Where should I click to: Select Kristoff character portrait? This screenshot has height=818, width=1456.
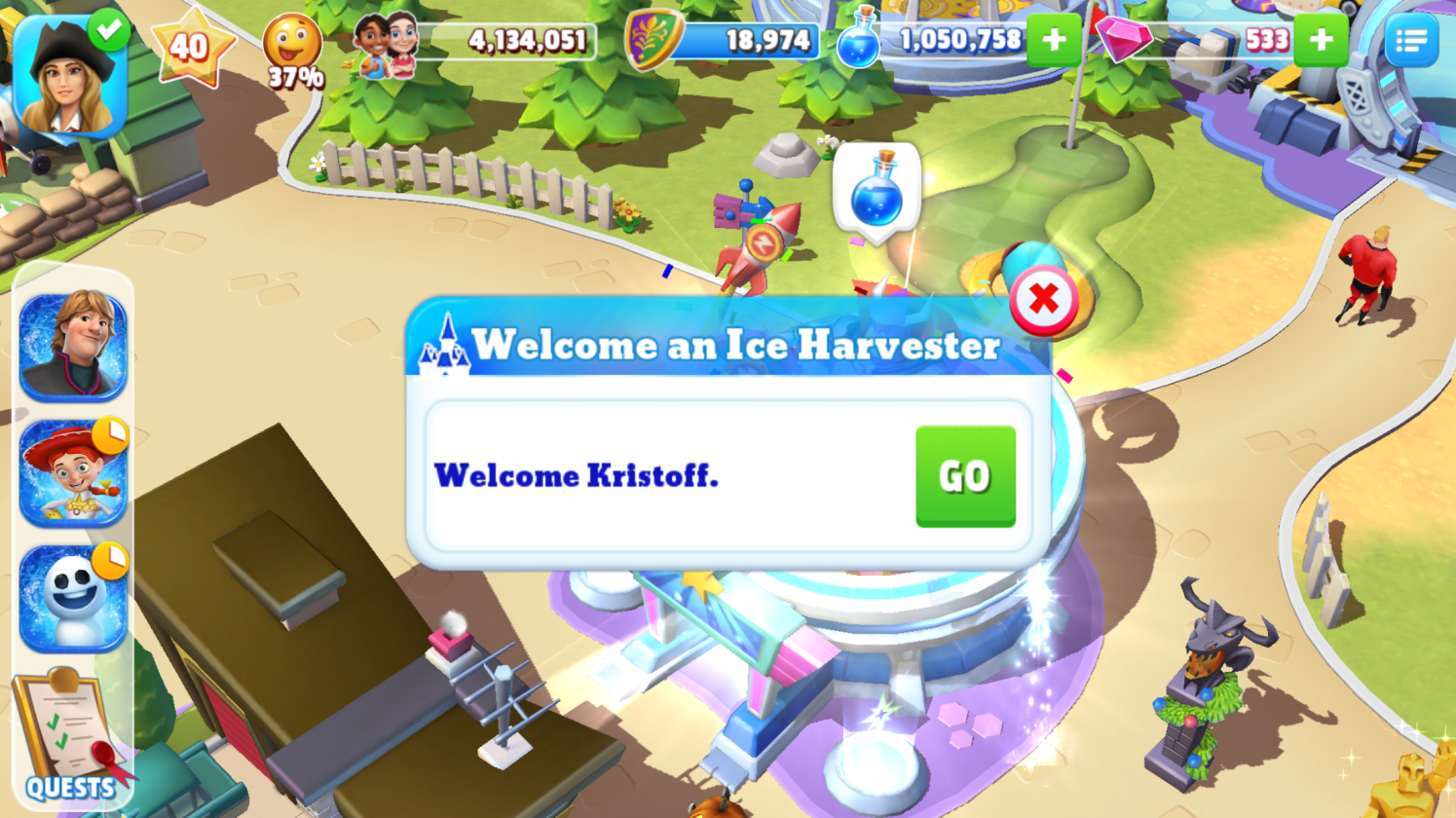point(73,347)
